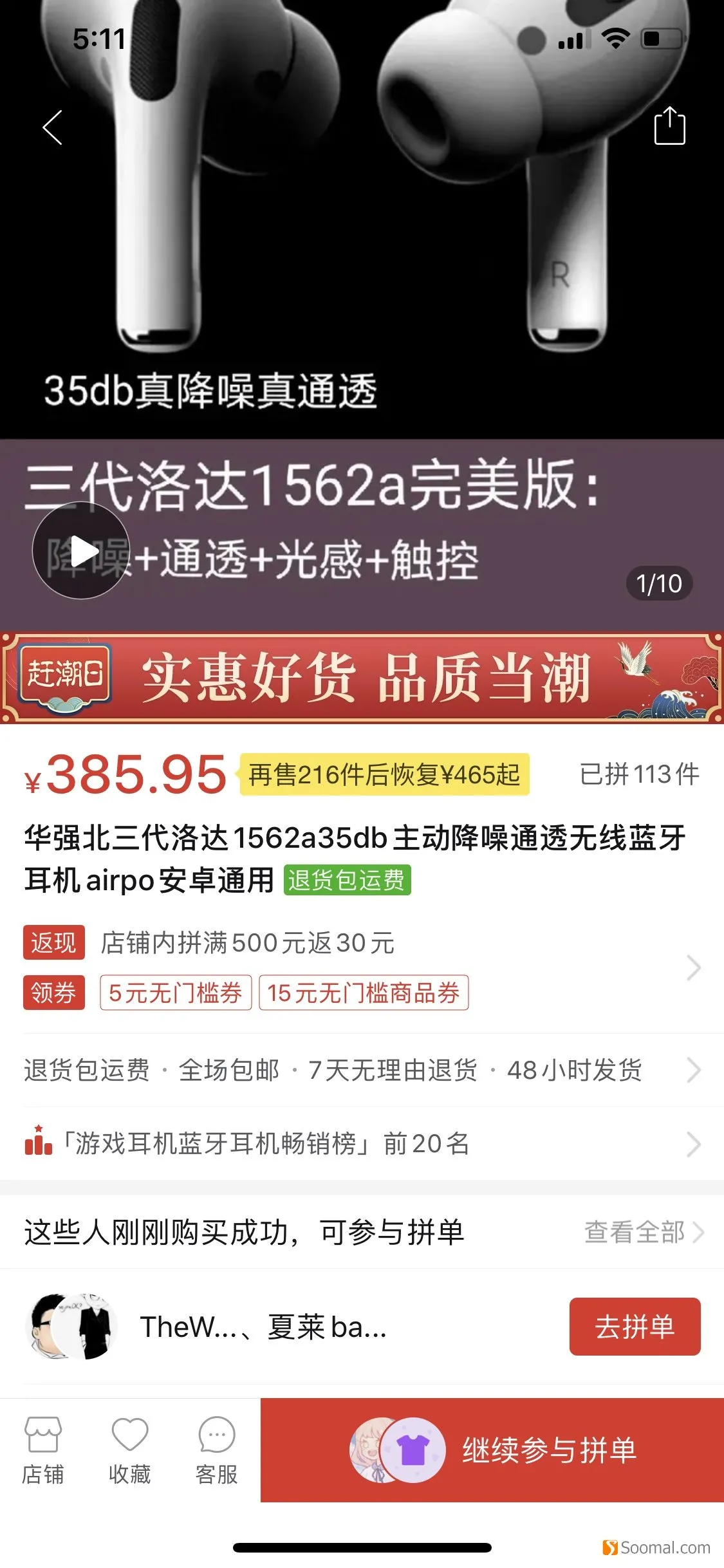The width and height of the screenshot is (724, 1568).
Task: Go back using the top-left arrow
Action: point(52,127)
